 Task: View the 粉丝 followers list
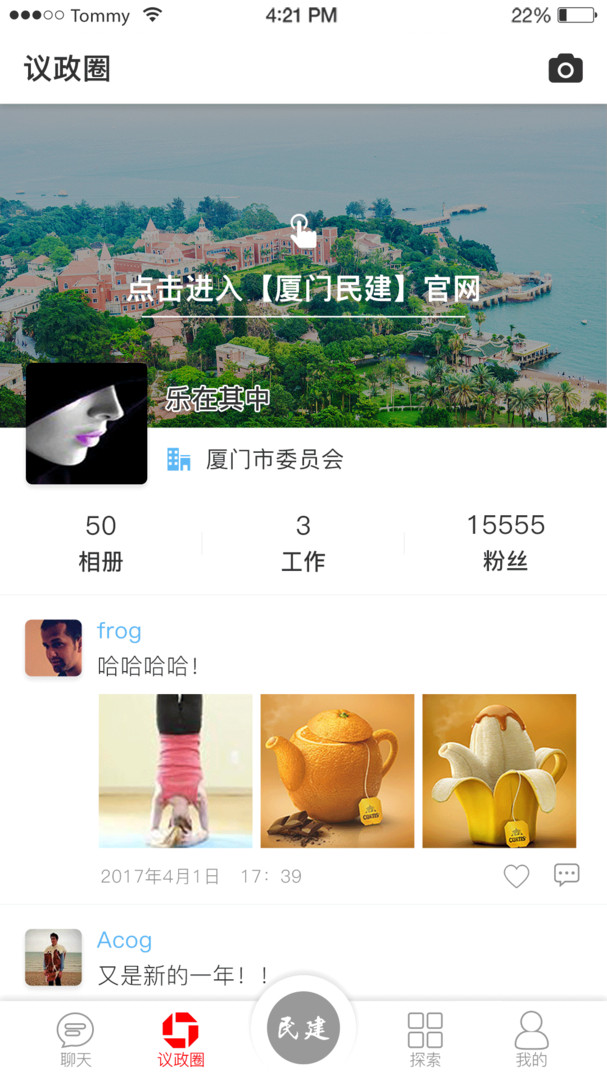click(505, 542)
